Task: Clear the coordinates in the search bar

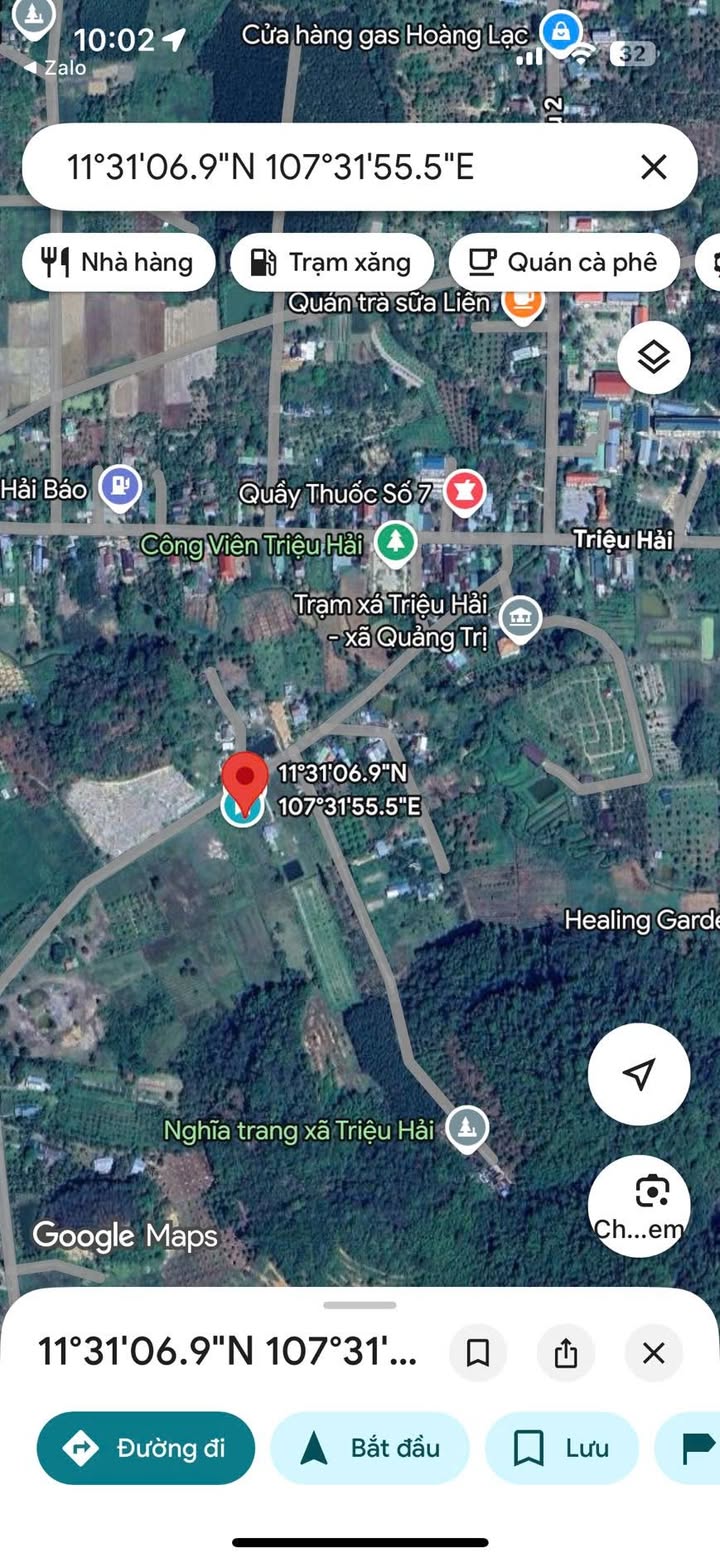Action: point(653,167)
